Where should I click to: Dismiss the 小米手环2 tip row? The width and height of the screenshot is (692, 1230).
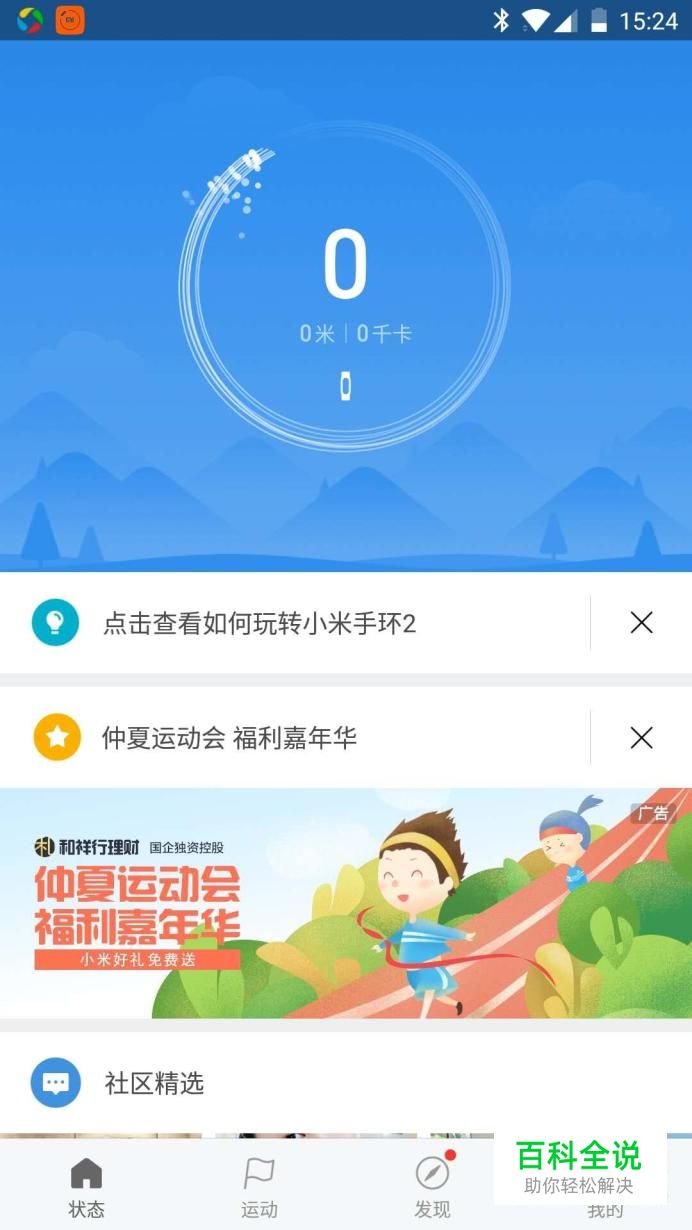coord(641,623)
